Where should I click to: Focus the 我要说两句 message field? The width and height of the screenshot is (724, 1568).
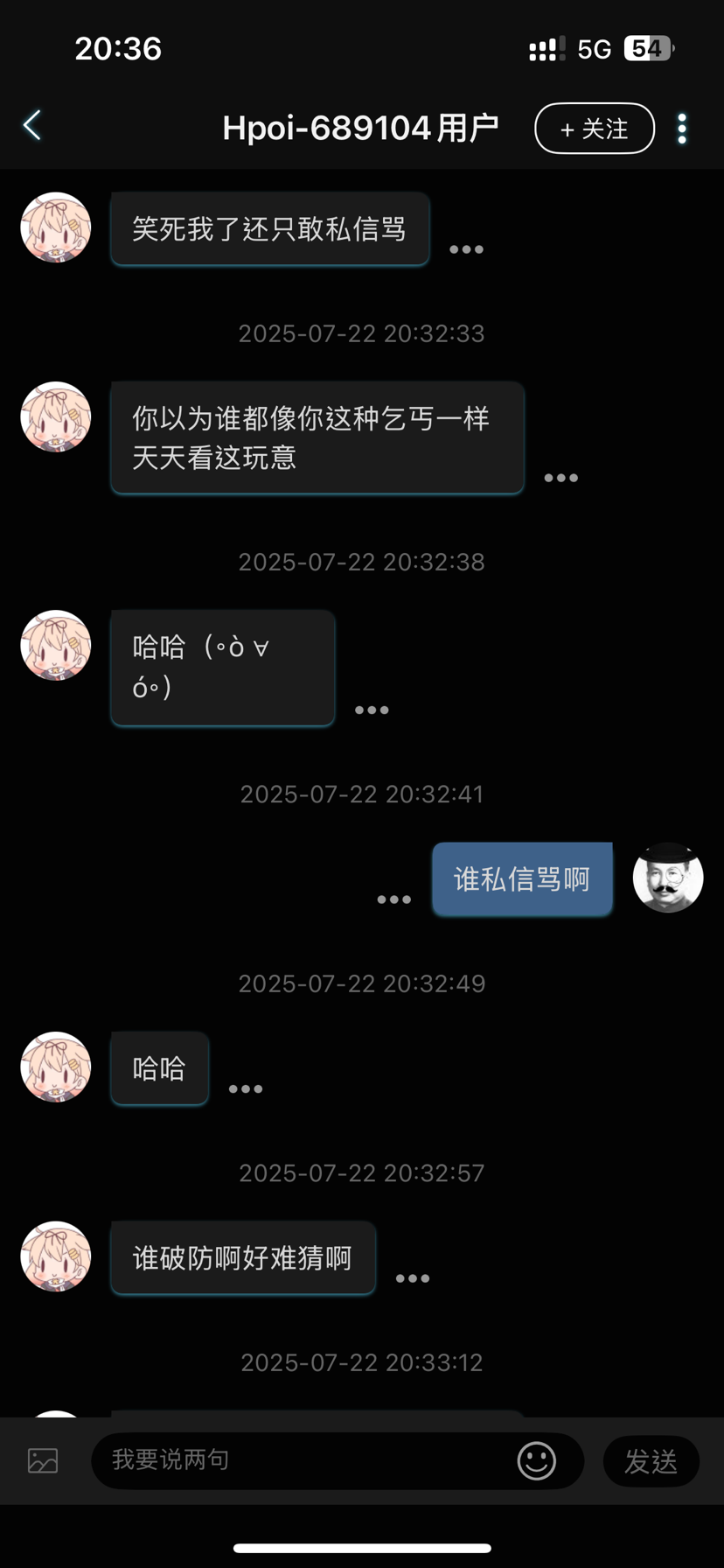click(x=306, y=1460)
